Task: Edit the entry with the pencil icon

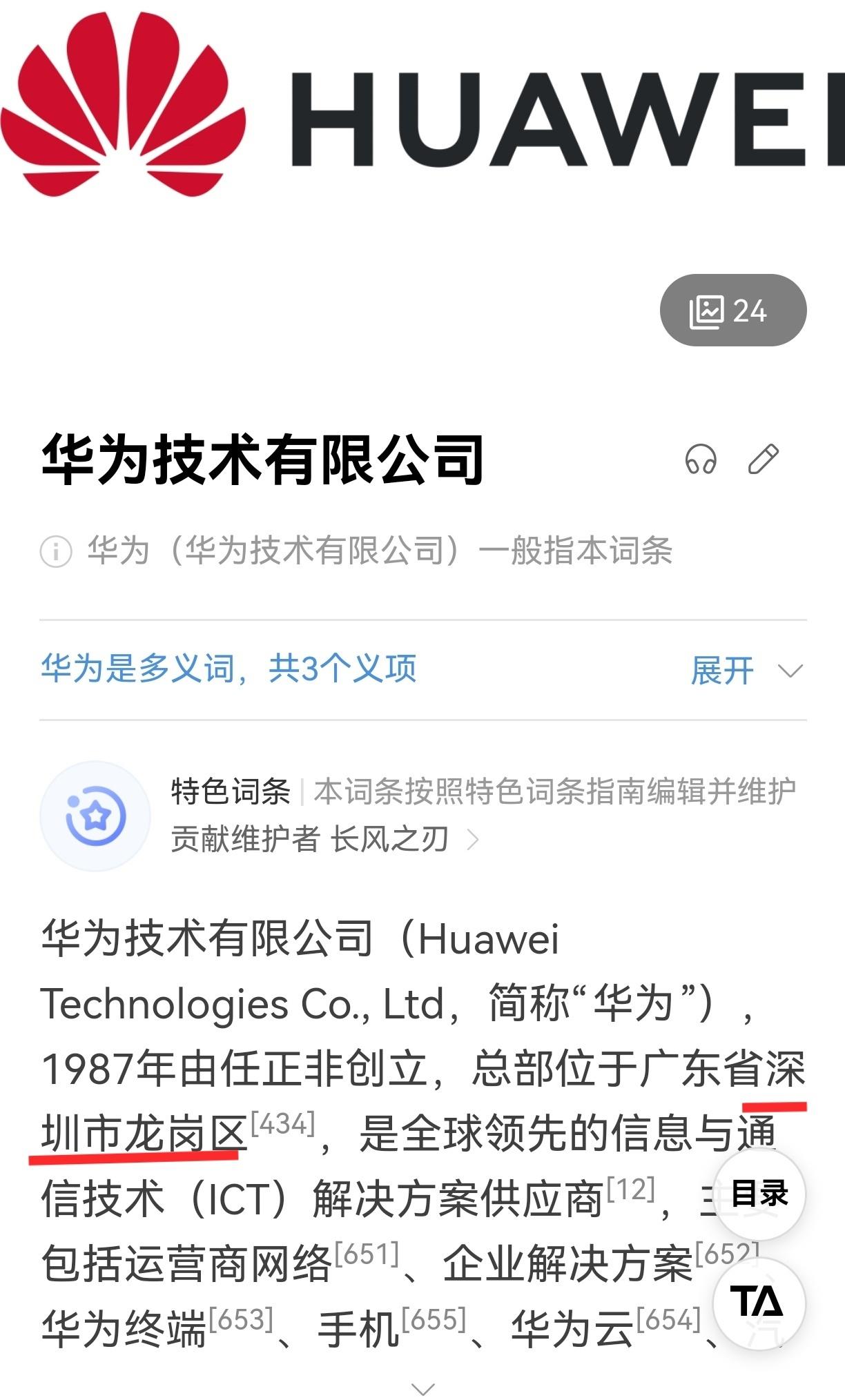Action: [764, 460]
